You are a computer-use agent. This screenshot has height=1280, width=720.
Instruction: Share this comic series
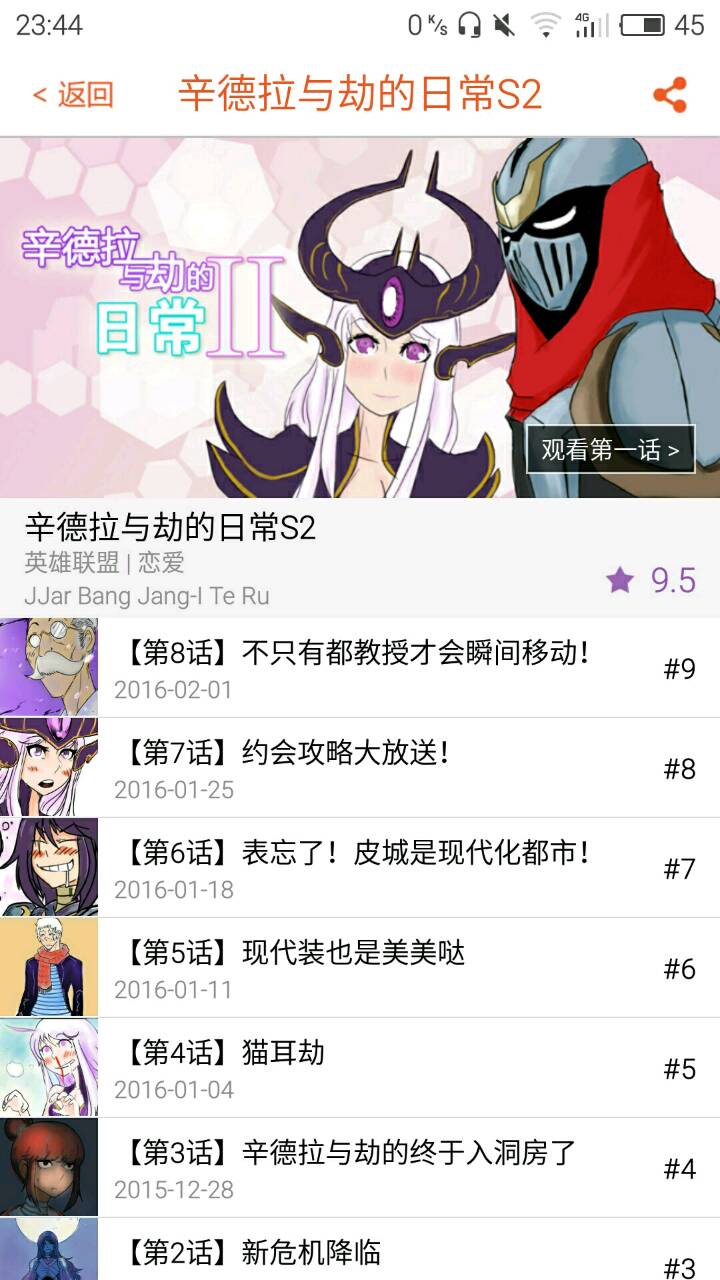pos(669,95)
